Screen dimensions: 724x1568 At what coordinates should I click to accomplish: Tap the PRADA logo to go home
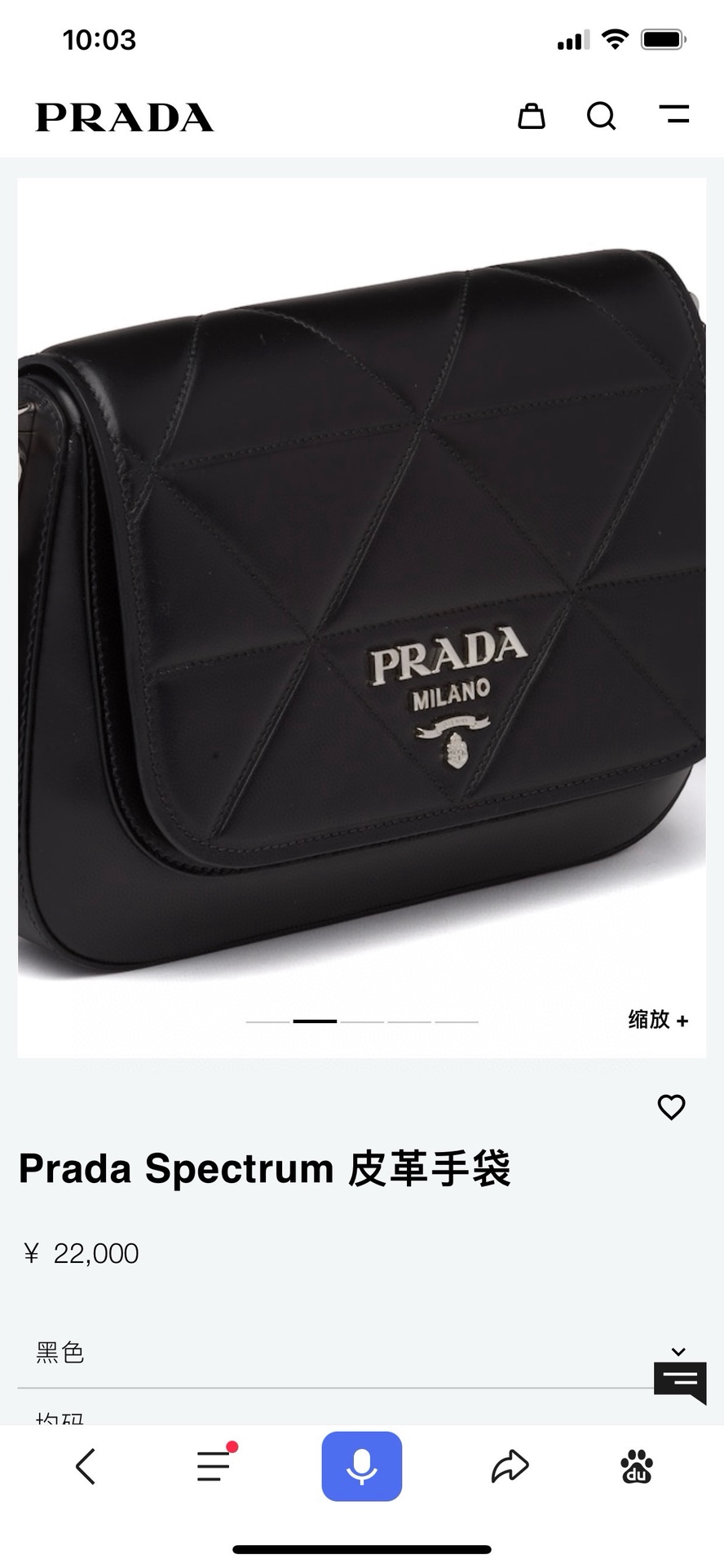(x=125, y=117)
